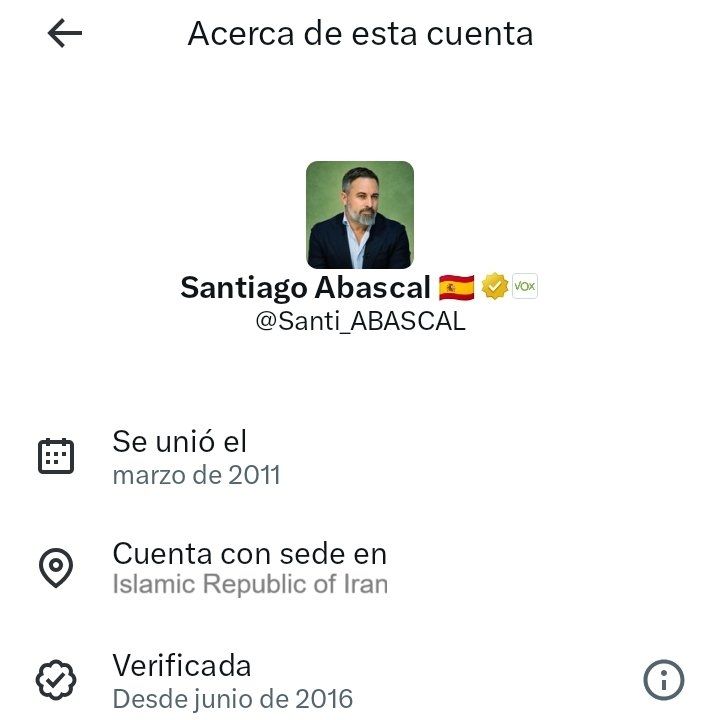720x720 pixels.
Task: Open the profile picture
Action: click(359, 214)
